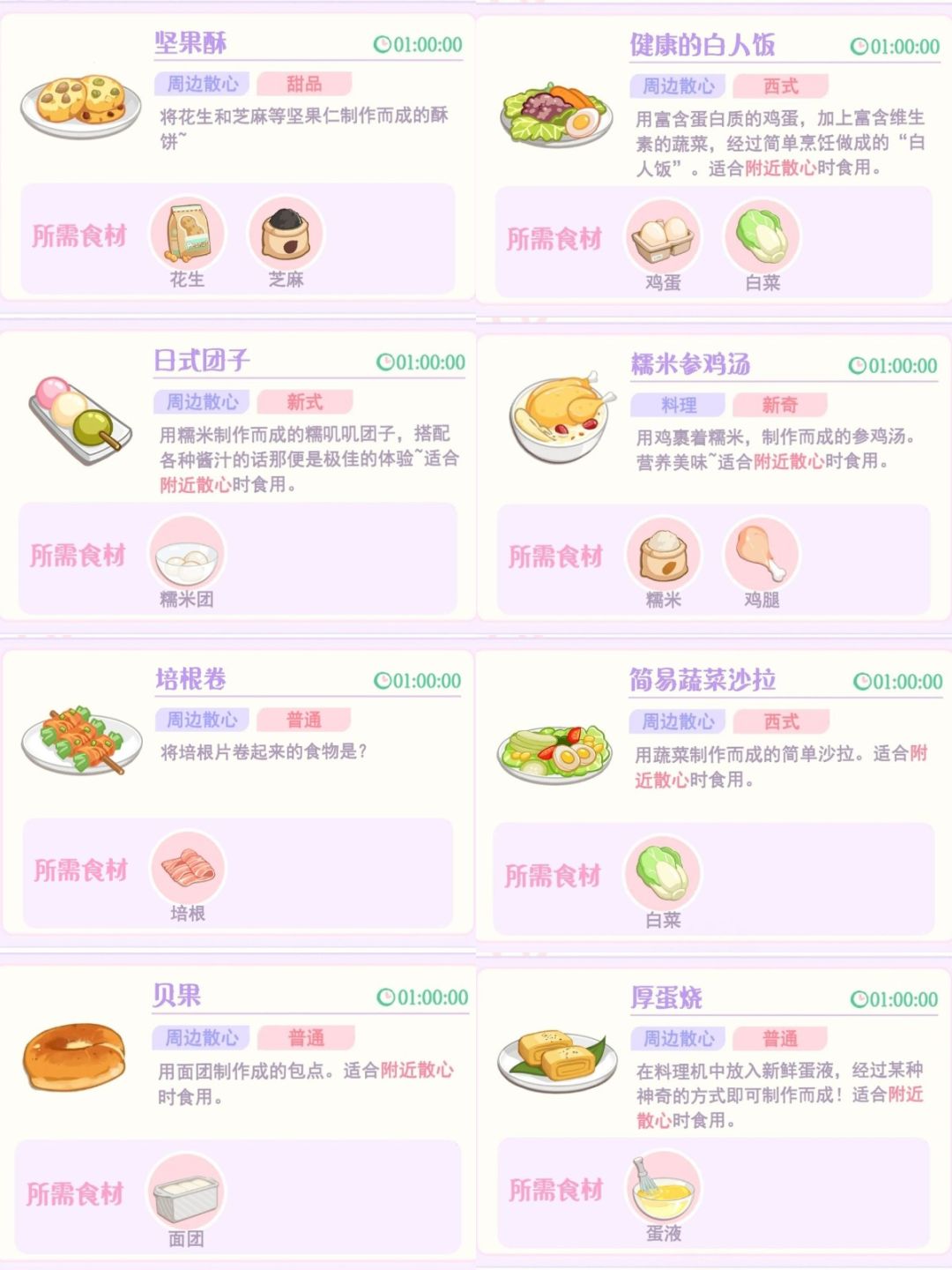
Task: Open the 周边散心 category on 日式团子
Action: coord(204,402)
